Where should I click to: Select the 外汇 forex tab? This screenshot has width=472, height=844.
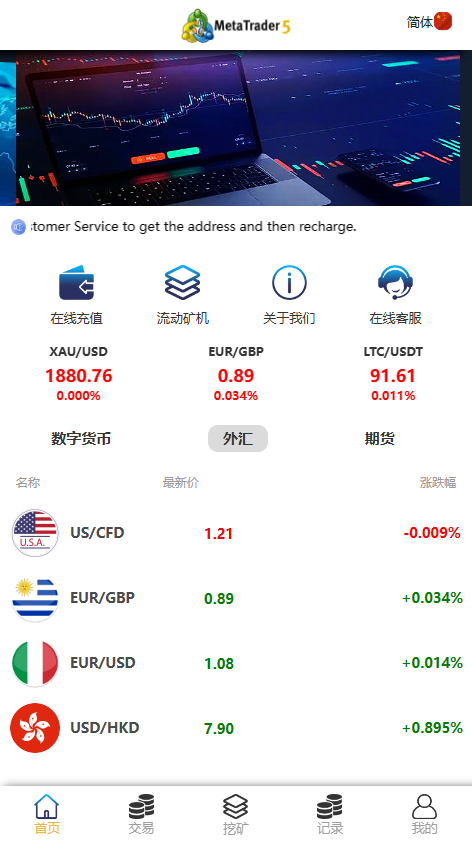coord(238,439)
